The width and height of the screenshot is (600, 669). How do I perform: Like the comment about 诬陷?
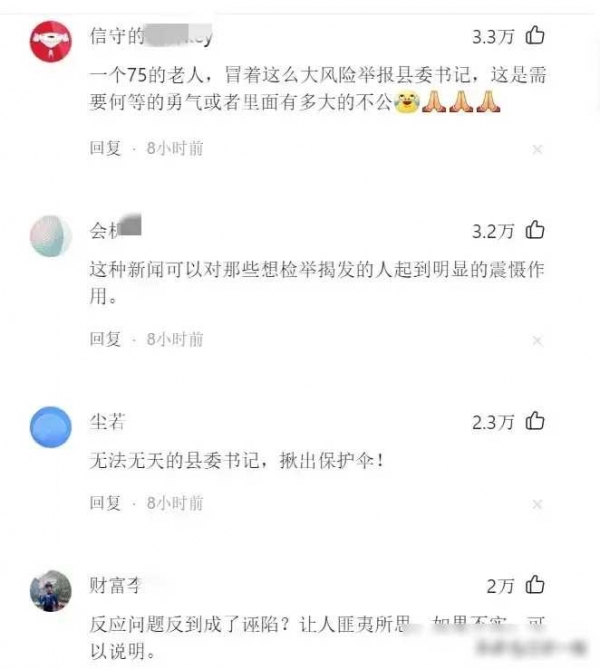pos(535,585)
